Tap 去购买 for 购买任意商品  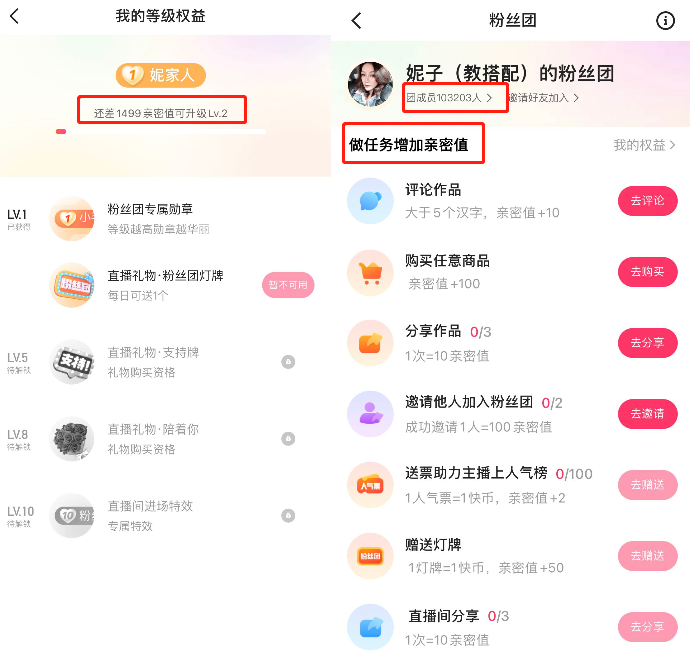(x=647, y=272)
